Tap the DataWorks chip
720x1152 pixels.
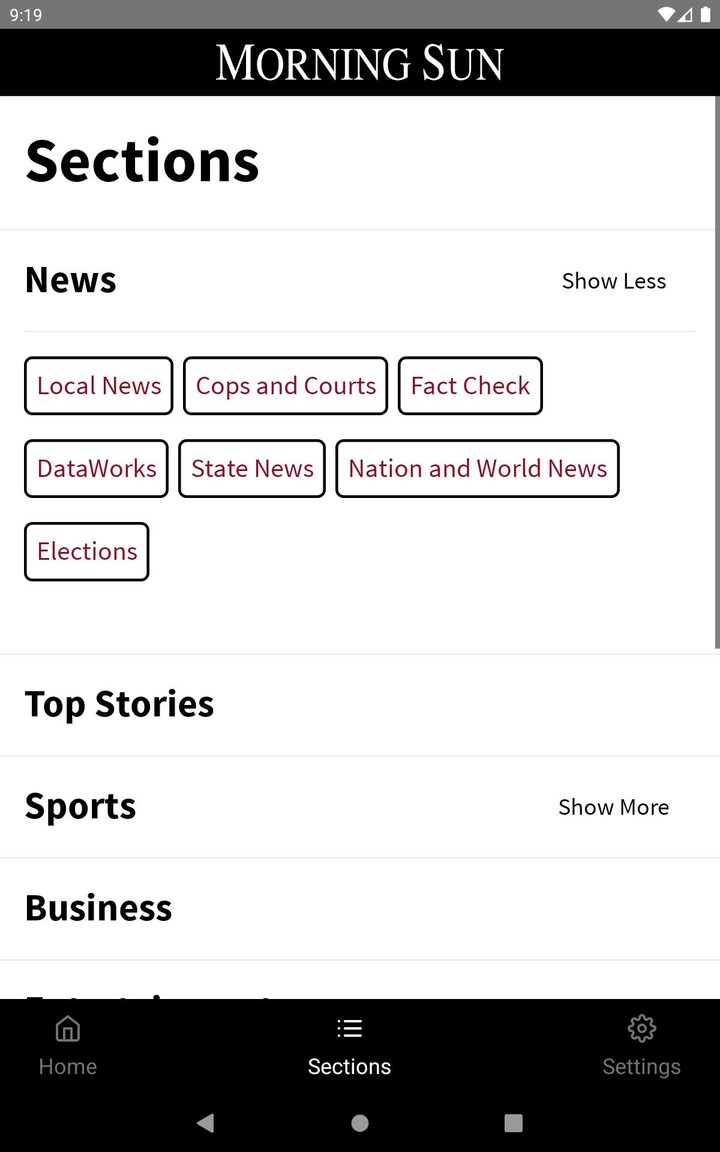coord(97,469)
